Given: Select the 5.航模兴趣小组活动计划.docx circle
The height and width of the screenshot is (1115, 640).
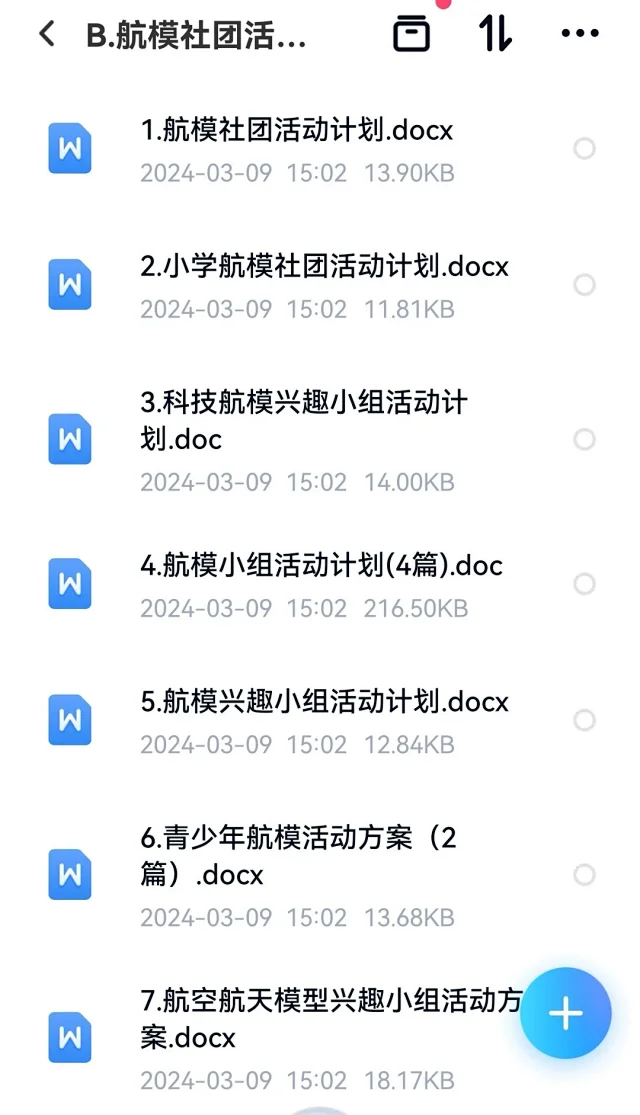Looking at the screenshot, I should click(585, 720).
